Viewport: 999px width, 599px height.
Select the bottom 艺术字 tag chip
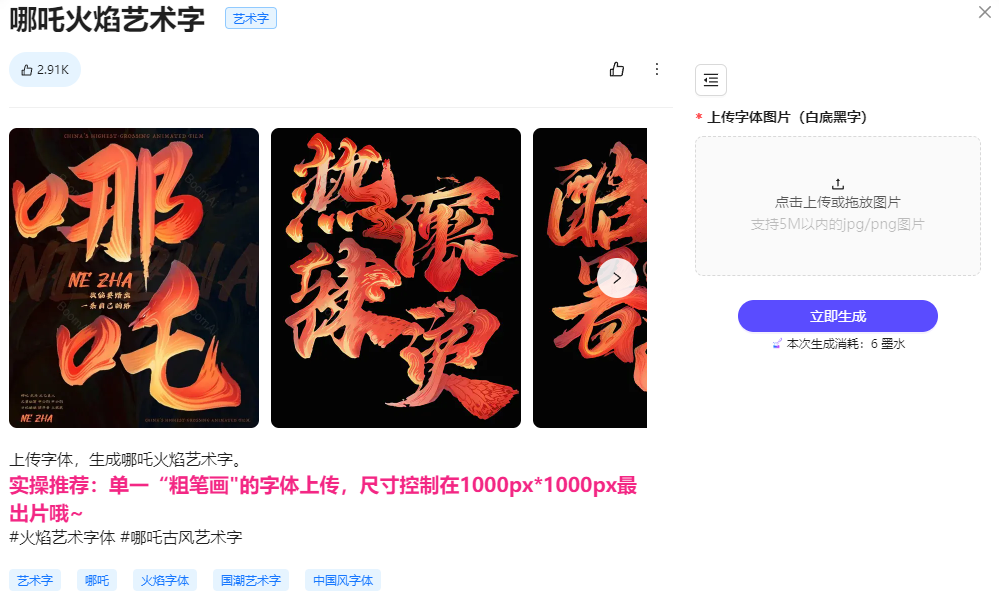(x=35, y=580)
